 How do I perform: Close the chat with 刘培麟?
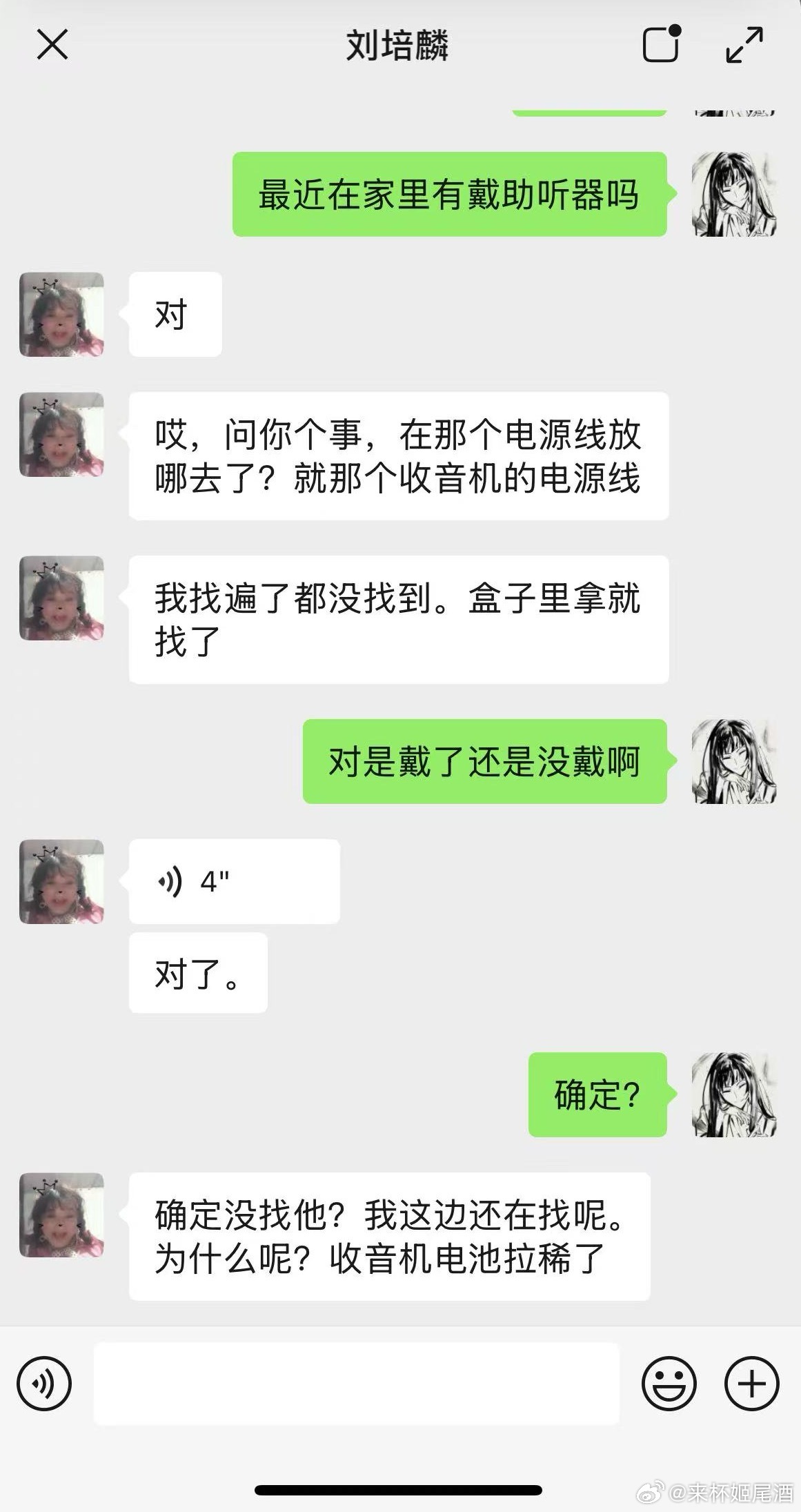52,46
